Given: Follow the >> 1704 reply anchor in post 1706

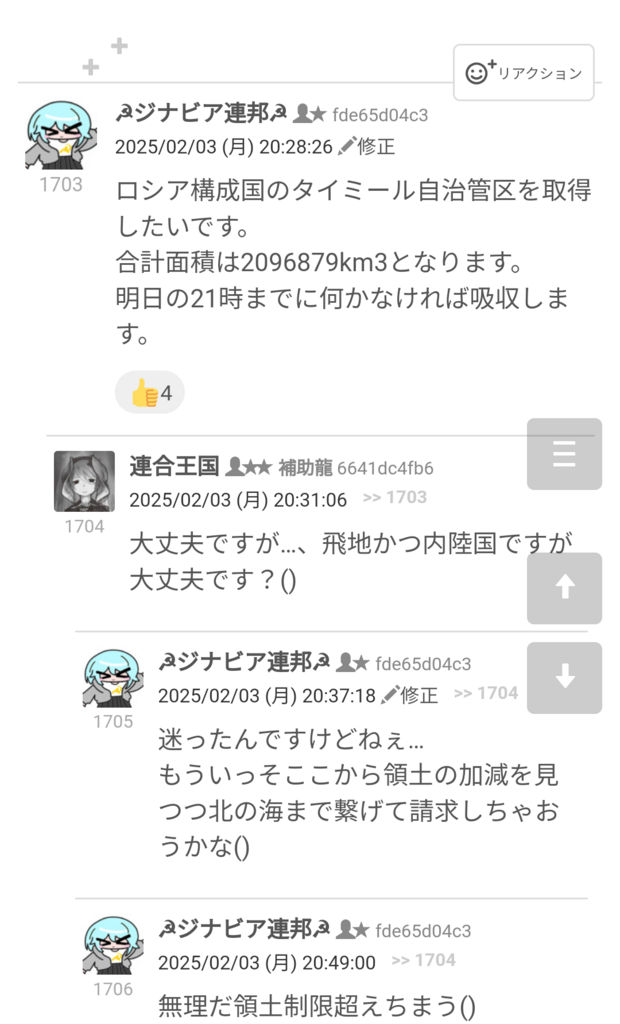Looking at the screenshot, I should pyautogui.click(x=423, y=961).
